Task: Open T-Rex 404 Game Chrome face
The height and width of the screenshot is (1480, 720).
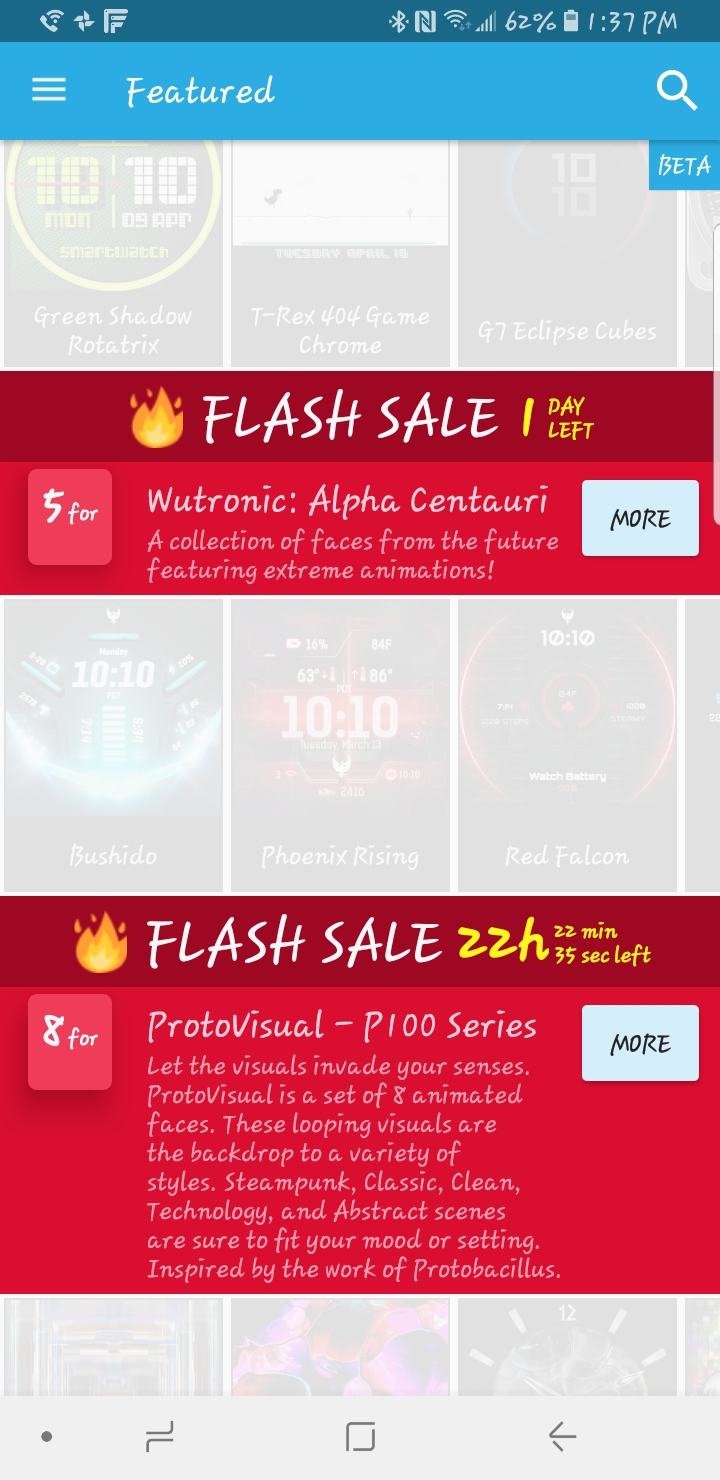Action: (x=340, y=254)
